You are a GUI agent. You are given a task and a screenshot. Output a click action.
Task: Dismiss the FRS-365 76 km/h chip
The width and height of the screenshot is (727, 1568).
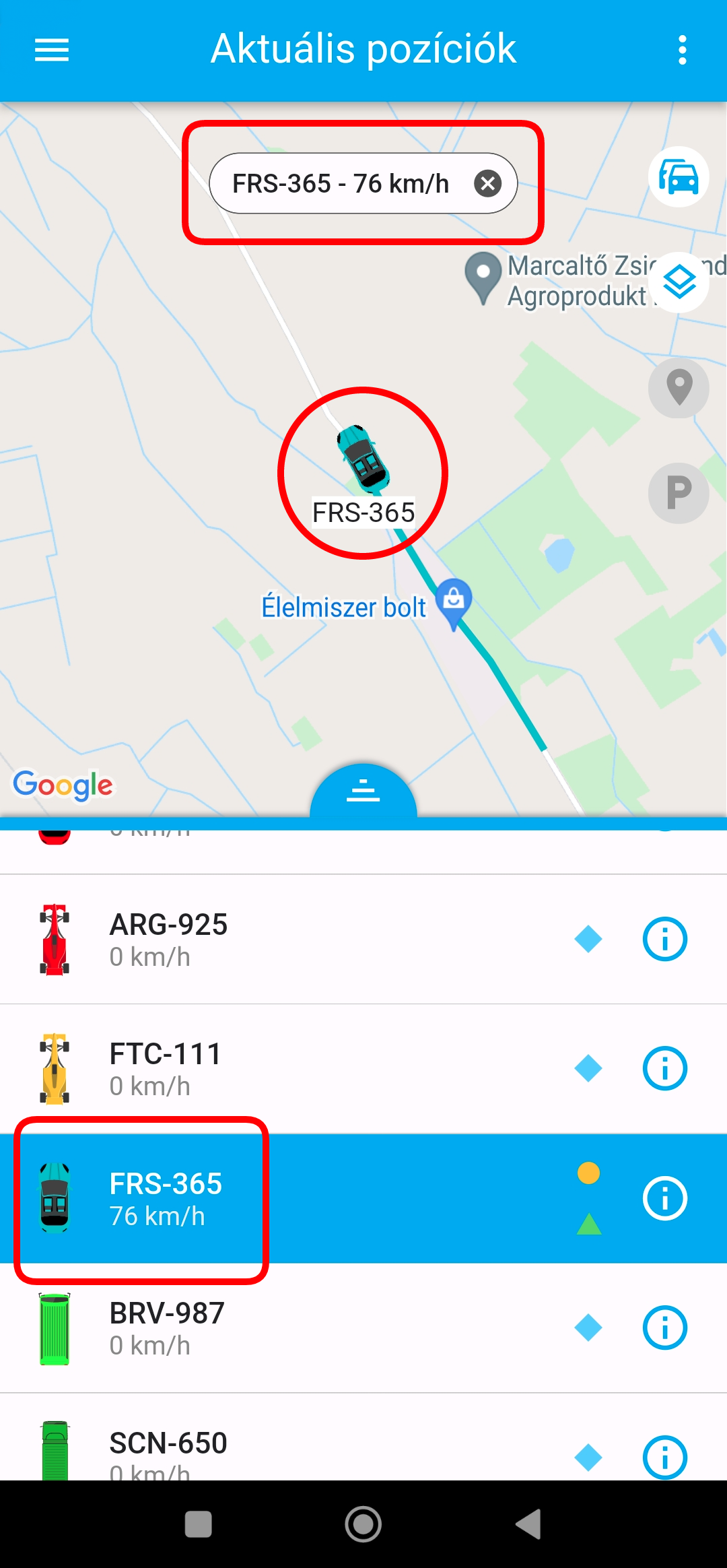(487, 183)
